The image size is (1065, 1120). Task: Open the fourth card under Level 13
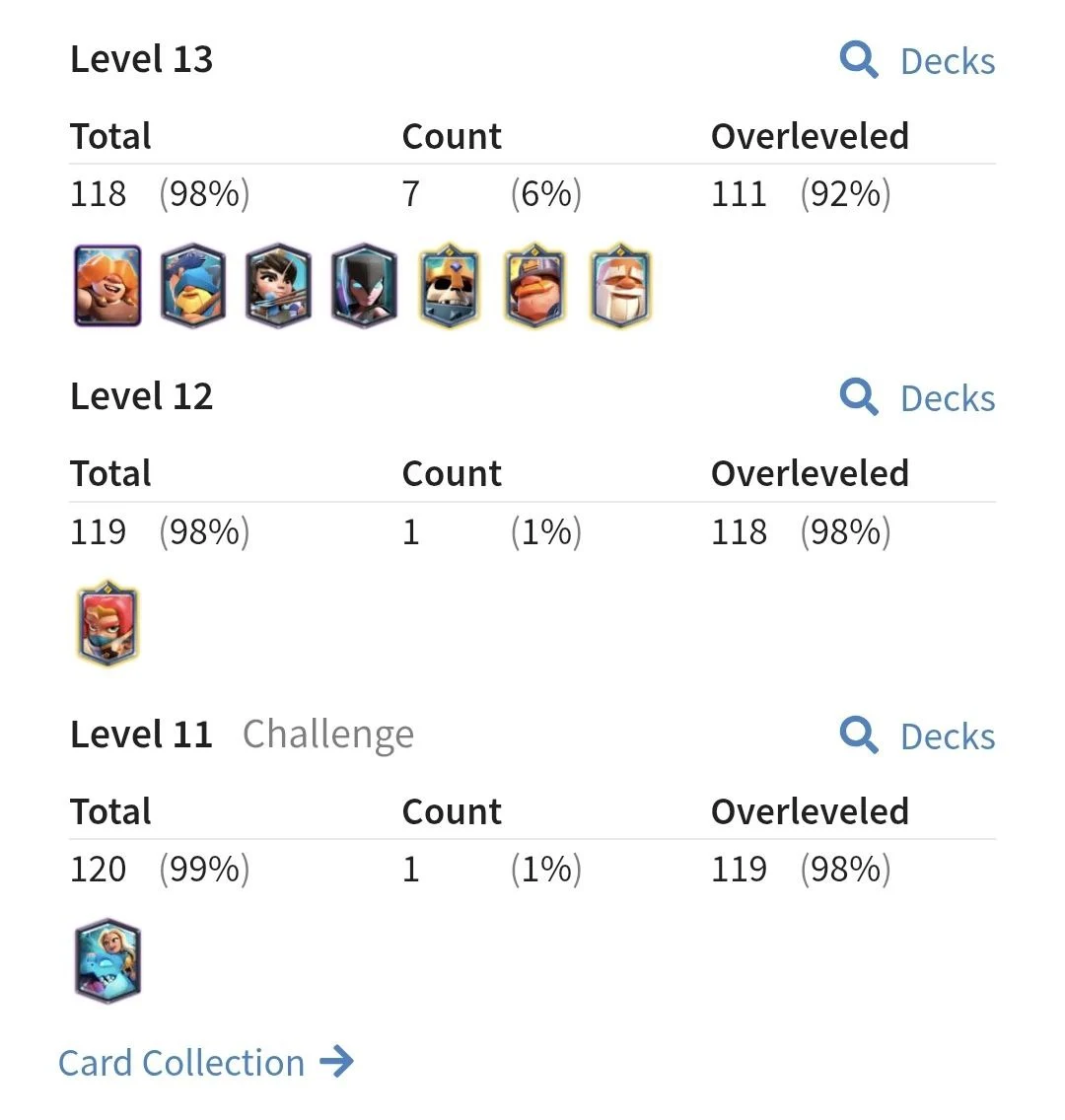(364, 286)
